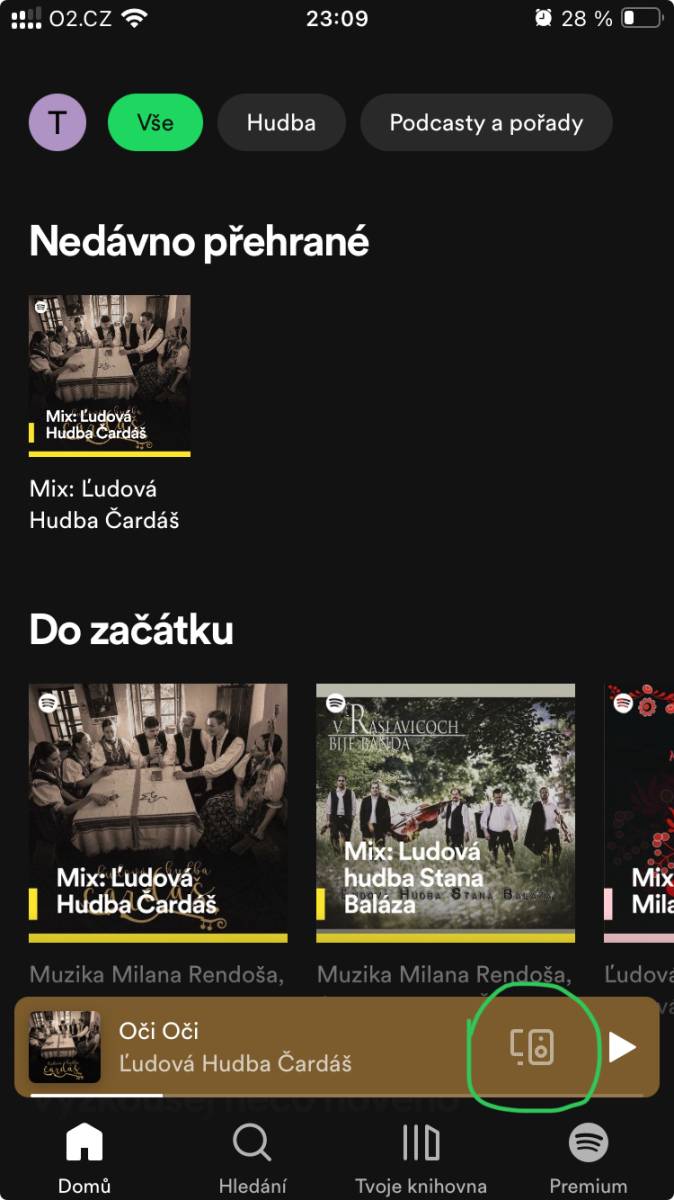This screenshot has width=674, height=1200.
Task: Switch to the Premium tab
Action: click(x=589, y=1157)
